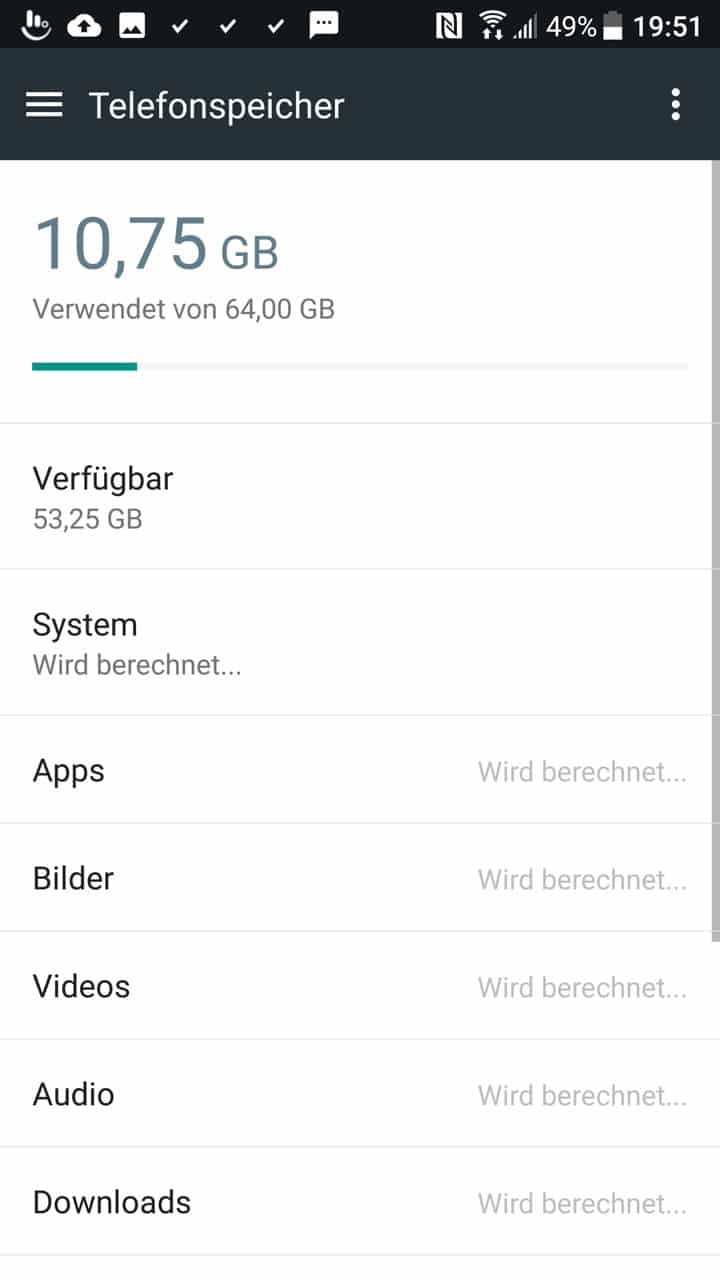View Audio storage details
Viewport: 720px width, 1280px height.
(360, 1094)
